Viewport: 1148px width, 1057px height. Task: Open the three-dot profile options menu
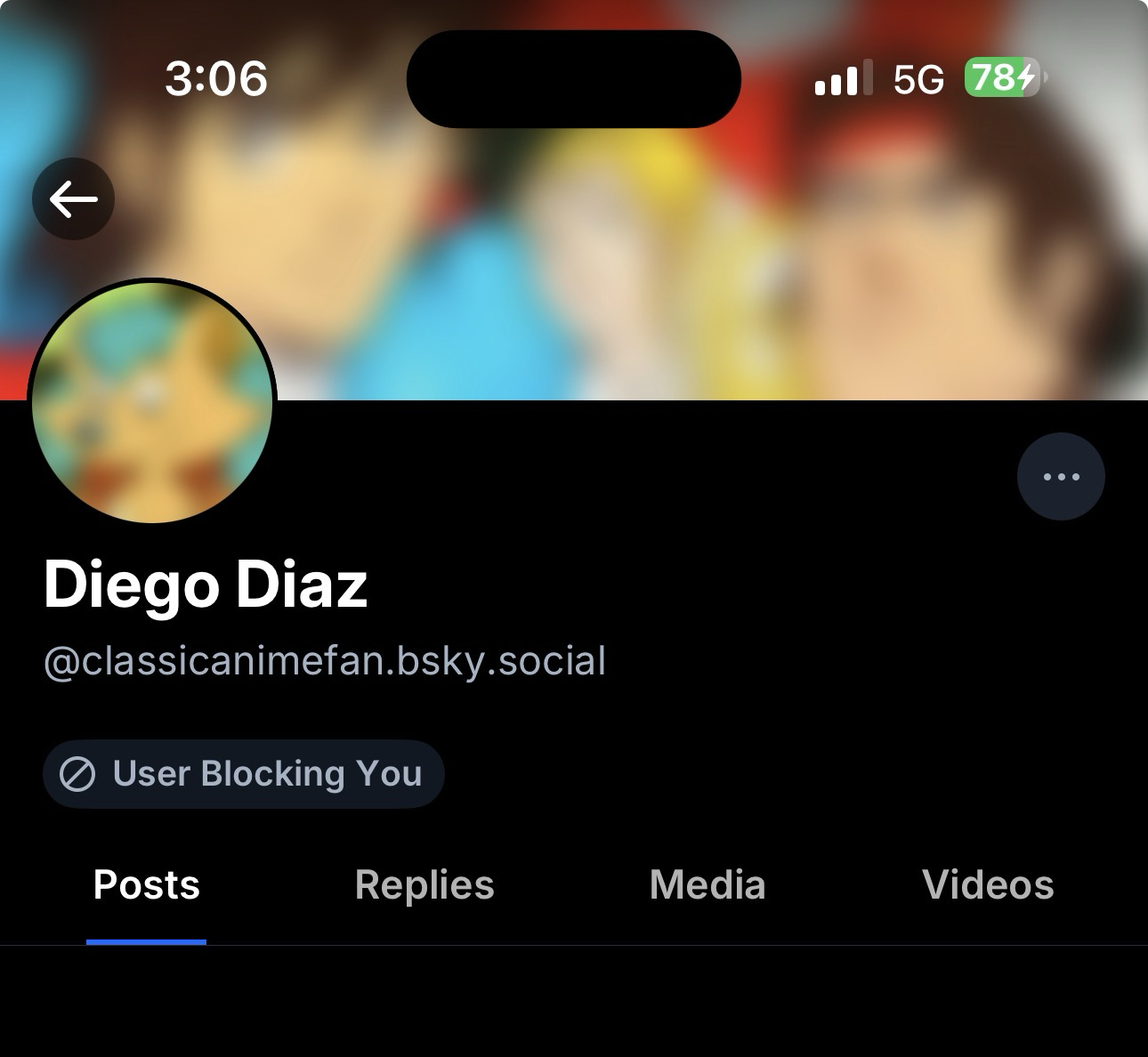point(1061,476)
